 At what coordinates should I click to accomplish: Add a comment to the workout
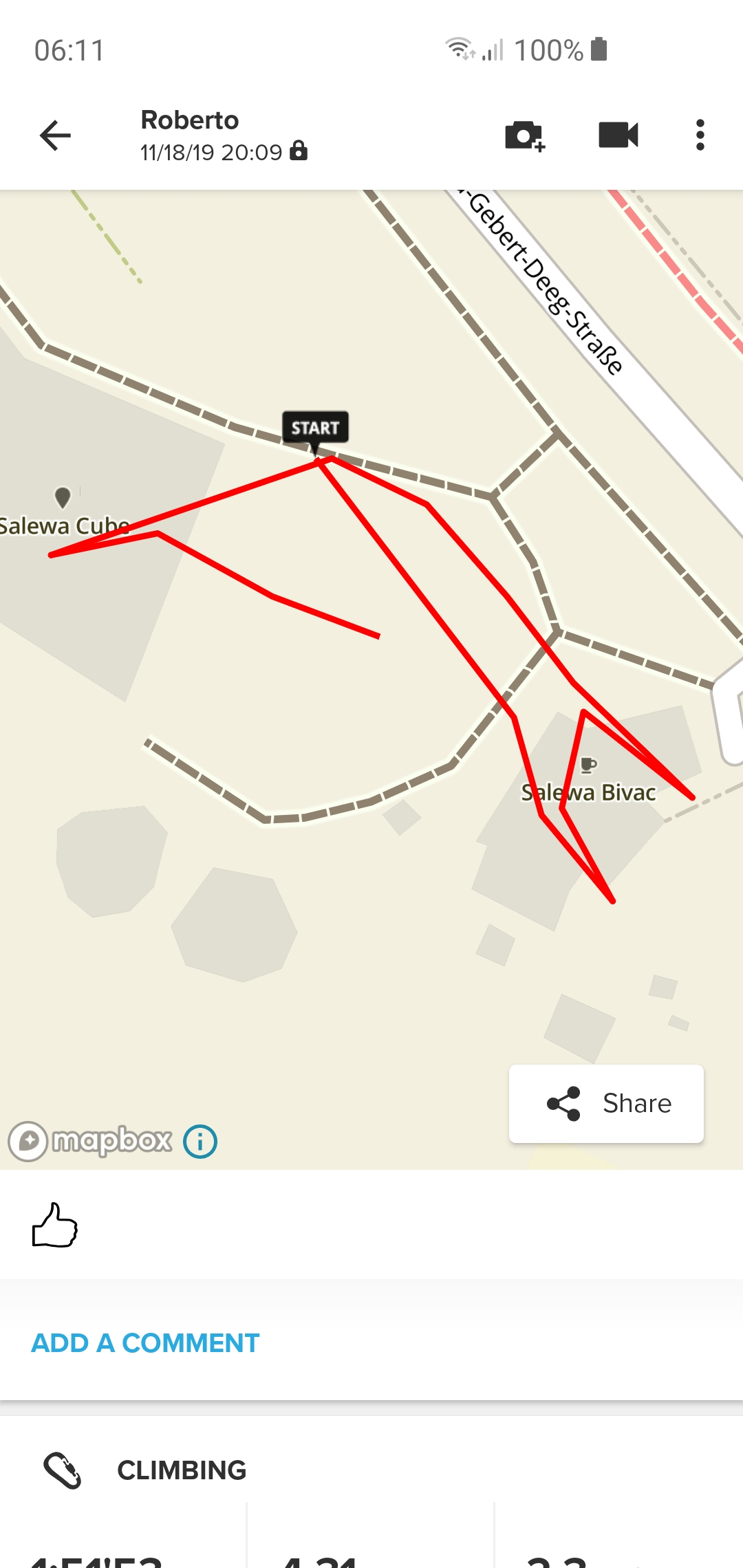(145, 1342)
